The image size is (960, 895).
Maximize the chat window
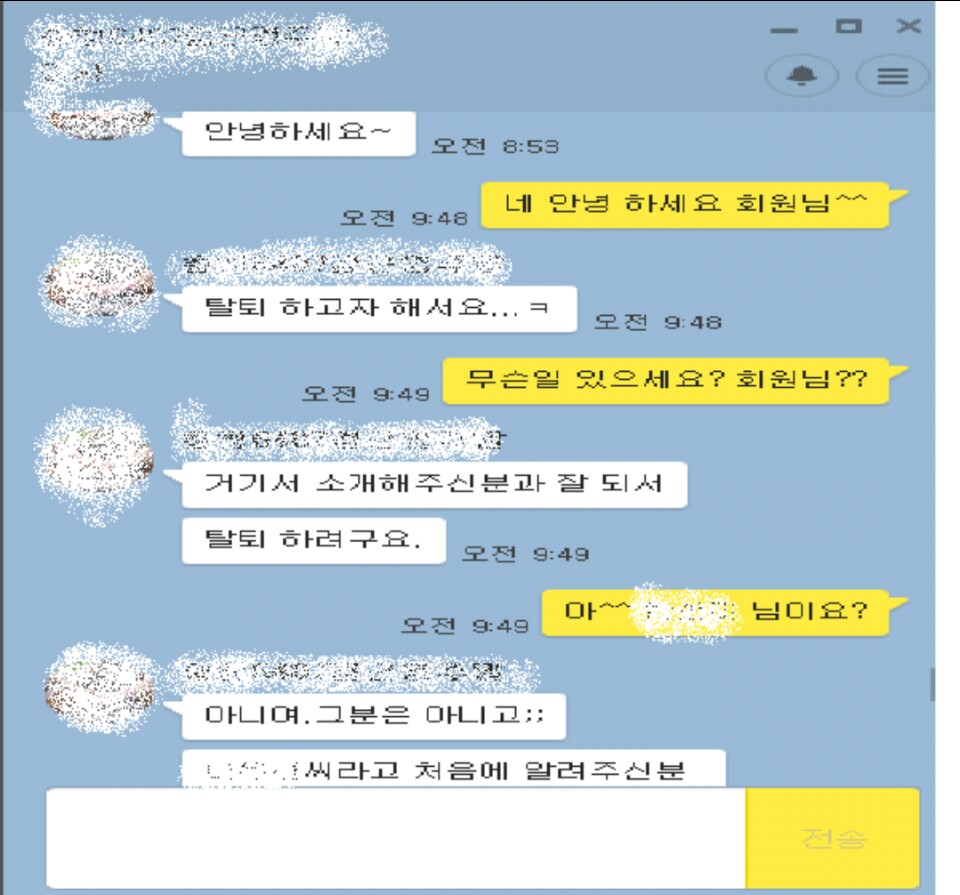coord(849,27)
